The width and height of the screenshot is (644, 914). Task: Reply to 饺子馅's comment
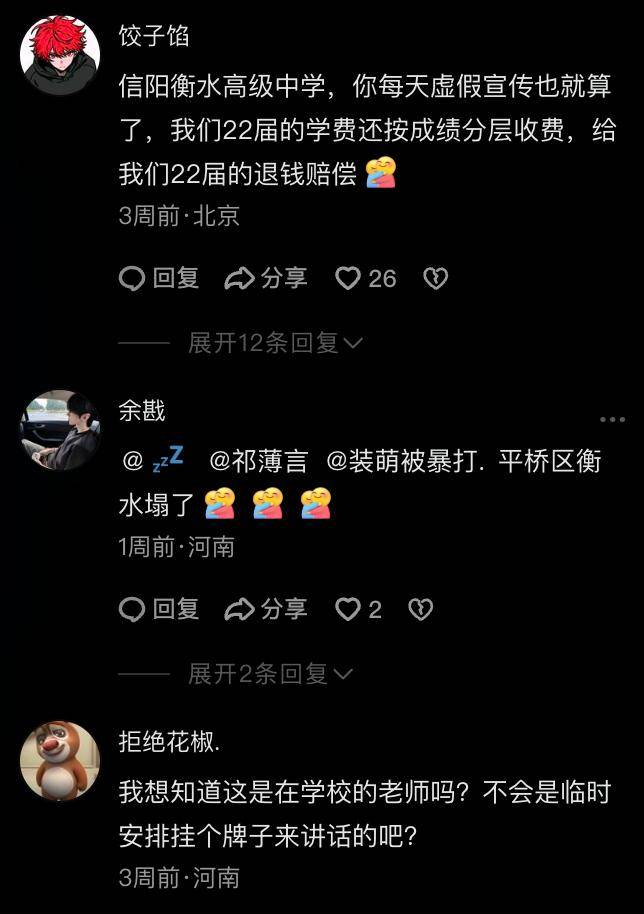[160, 278]
